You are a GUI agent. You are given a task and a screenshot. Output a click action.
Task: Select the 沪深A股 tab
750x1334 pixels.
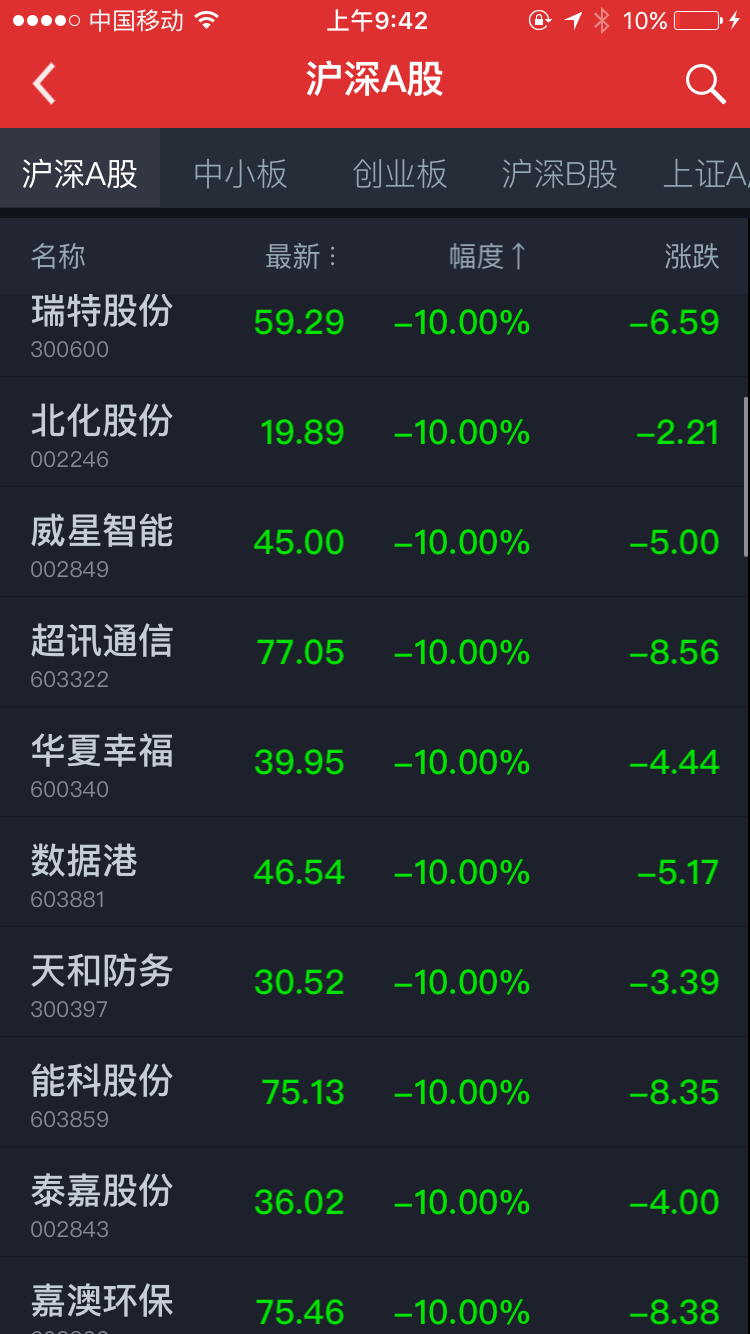pyautogui.click(x=80, y=174)
